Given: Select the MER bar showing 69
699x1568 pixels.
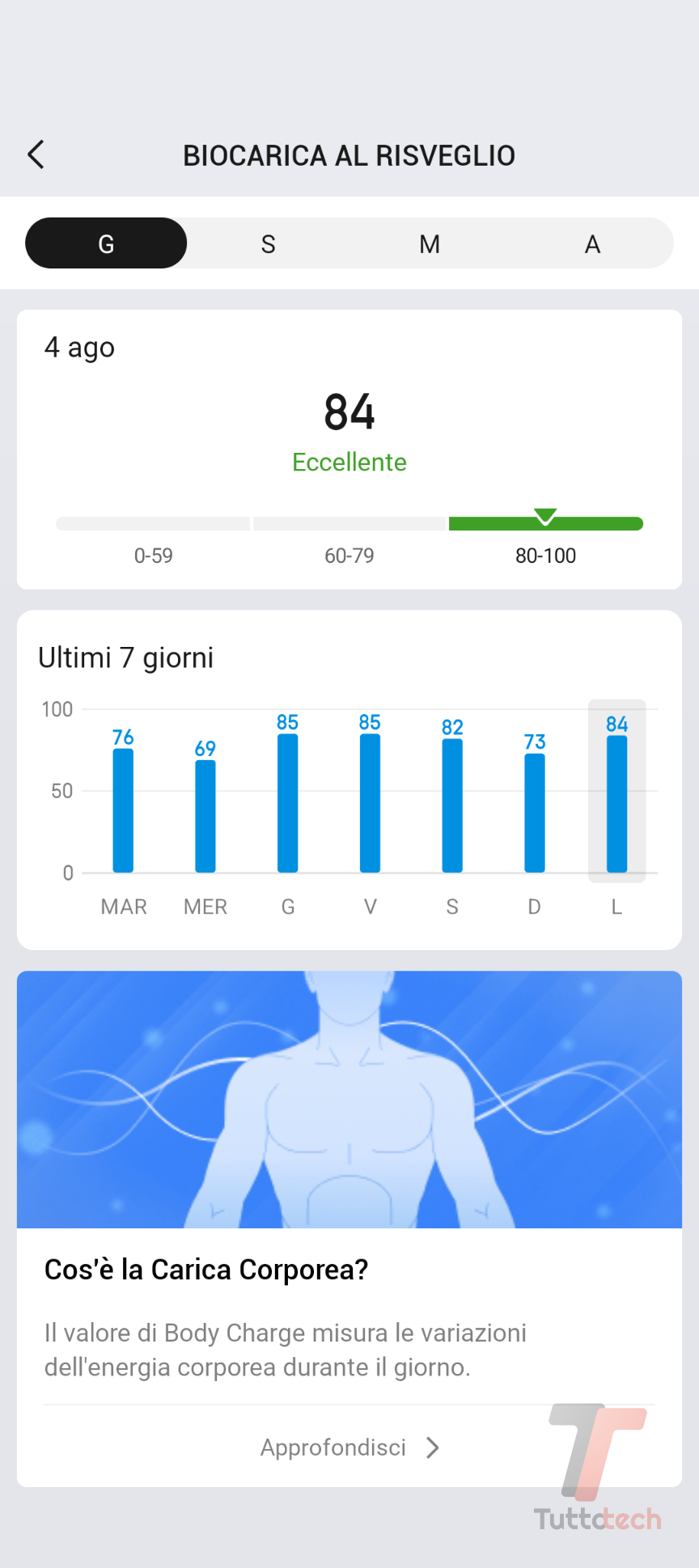Looking at the screenshot, I should point(205,816).
